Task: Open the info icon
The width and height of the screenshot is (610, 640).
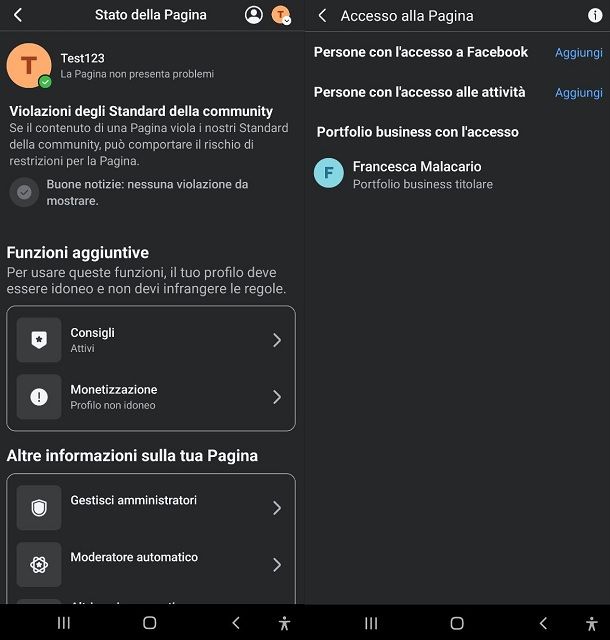Action: click(594, 16)
